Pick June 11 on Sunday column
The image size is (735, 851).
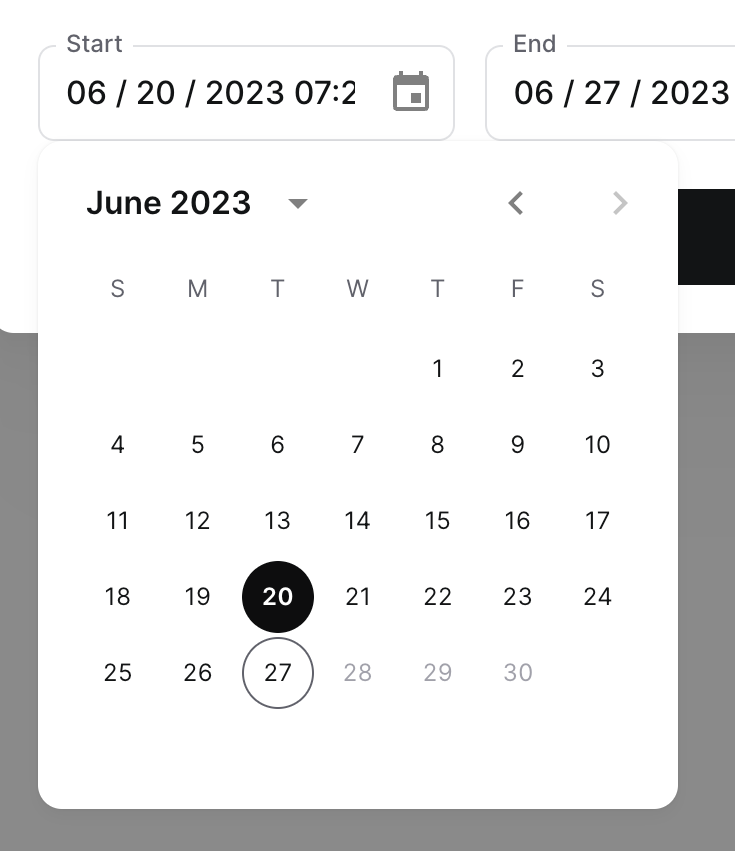117,521
